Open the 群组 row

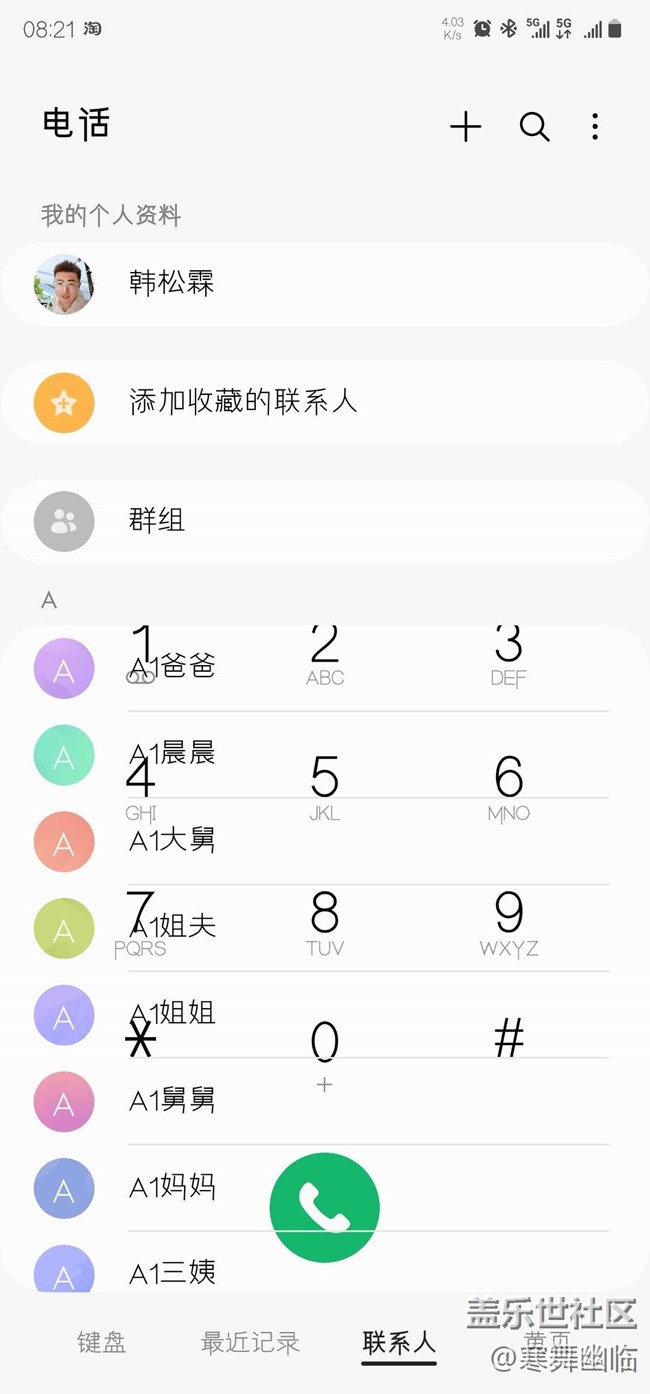tap(325, 521)
